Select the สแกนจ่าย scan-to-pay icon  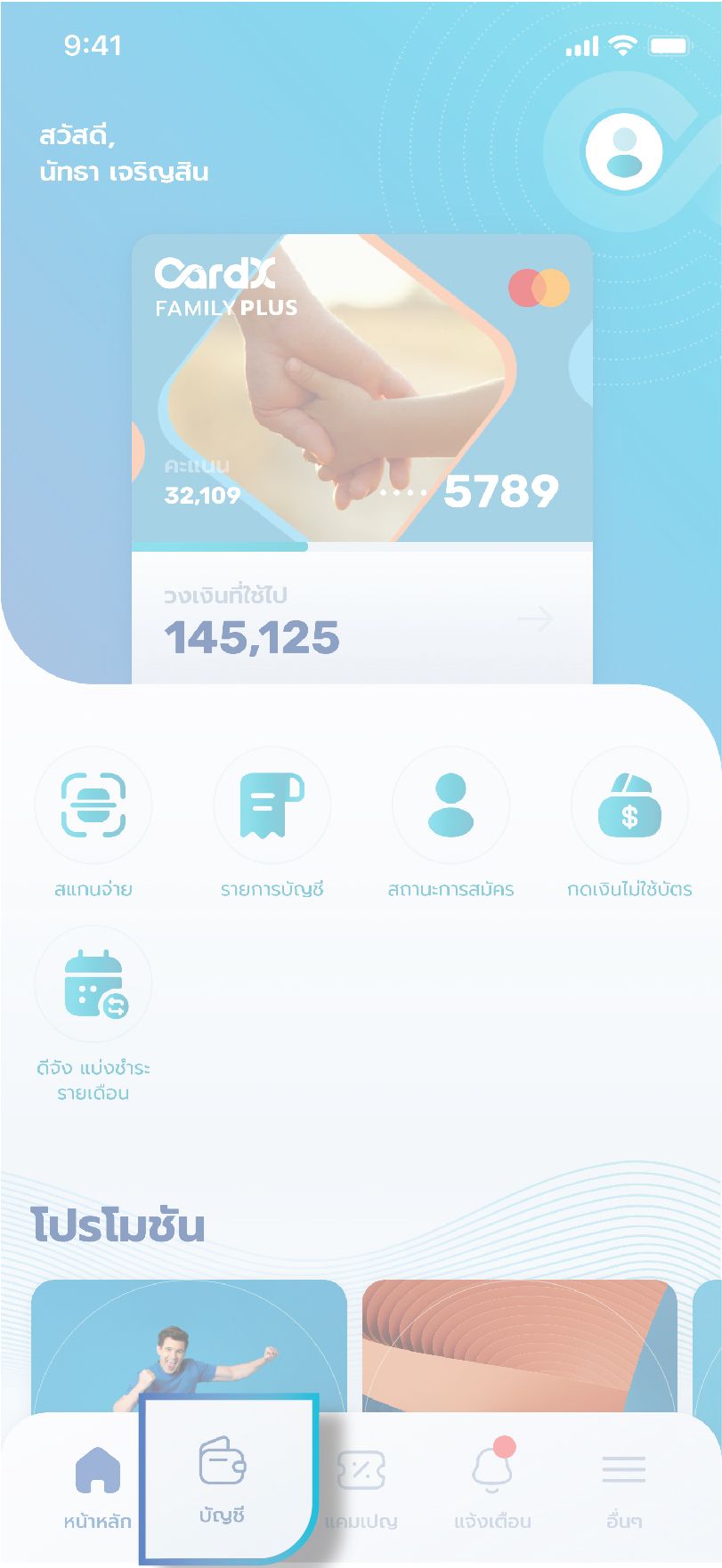(x=93, y=805)
